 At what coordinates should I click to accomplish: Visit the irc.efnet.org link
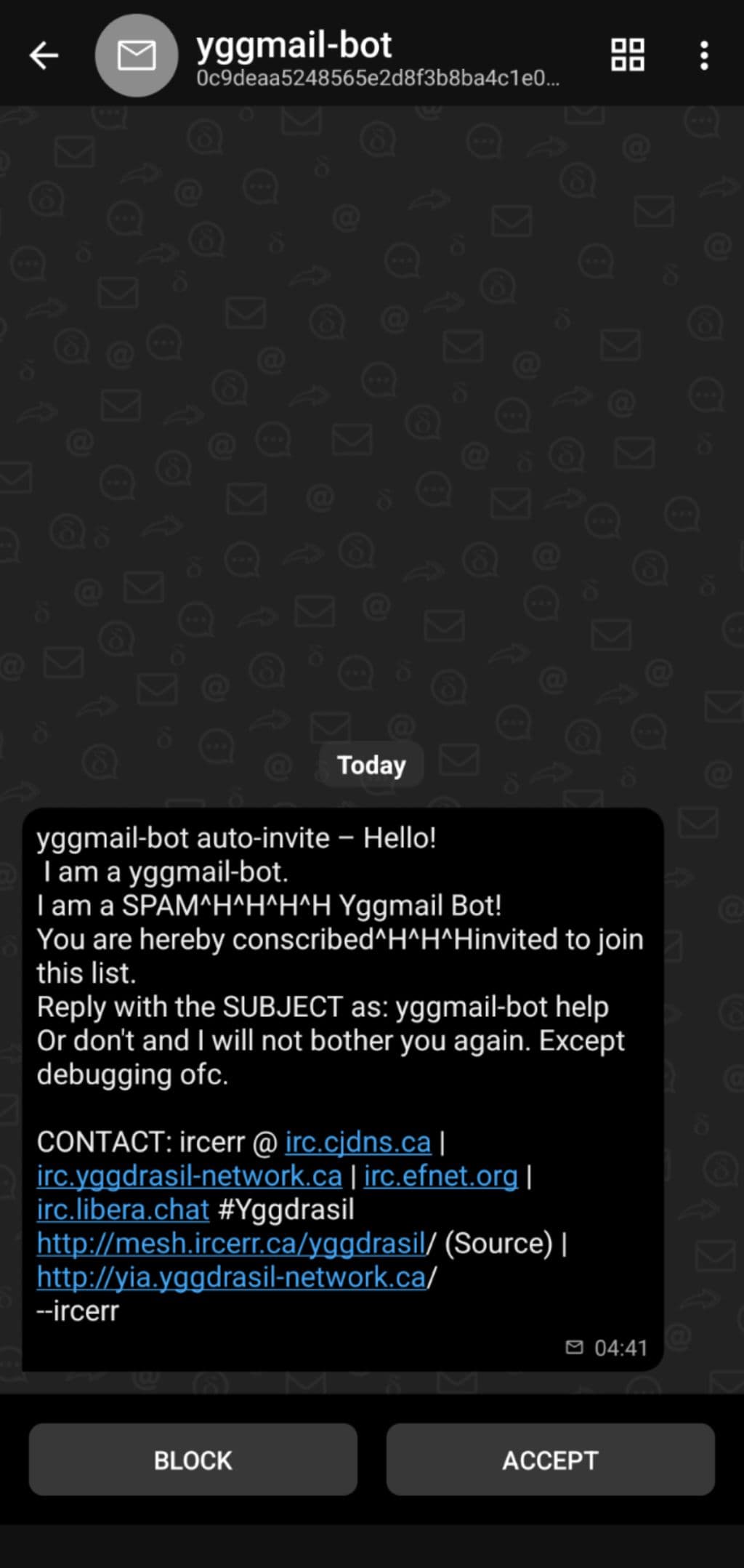click(x=440, y=1176)
